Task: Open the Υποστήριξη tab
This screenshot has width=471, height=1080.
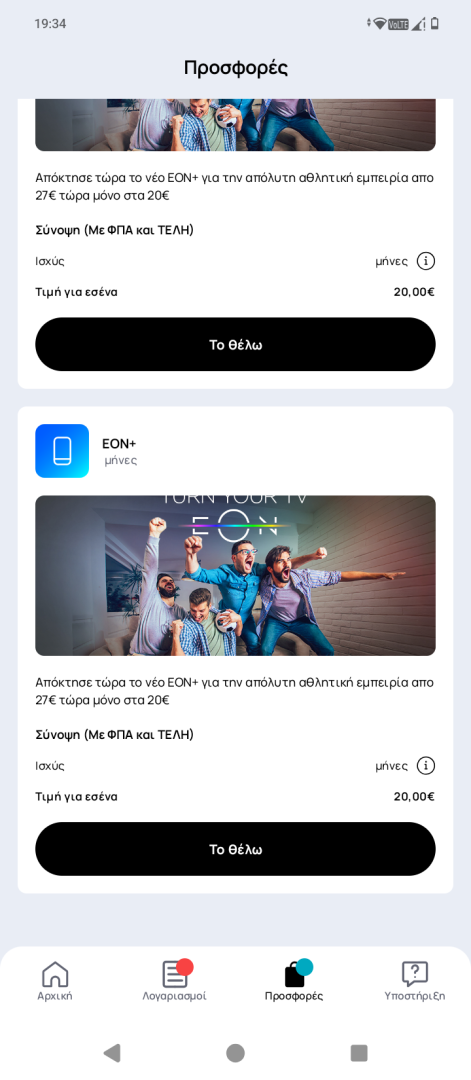Action: [x=415, y=982]
